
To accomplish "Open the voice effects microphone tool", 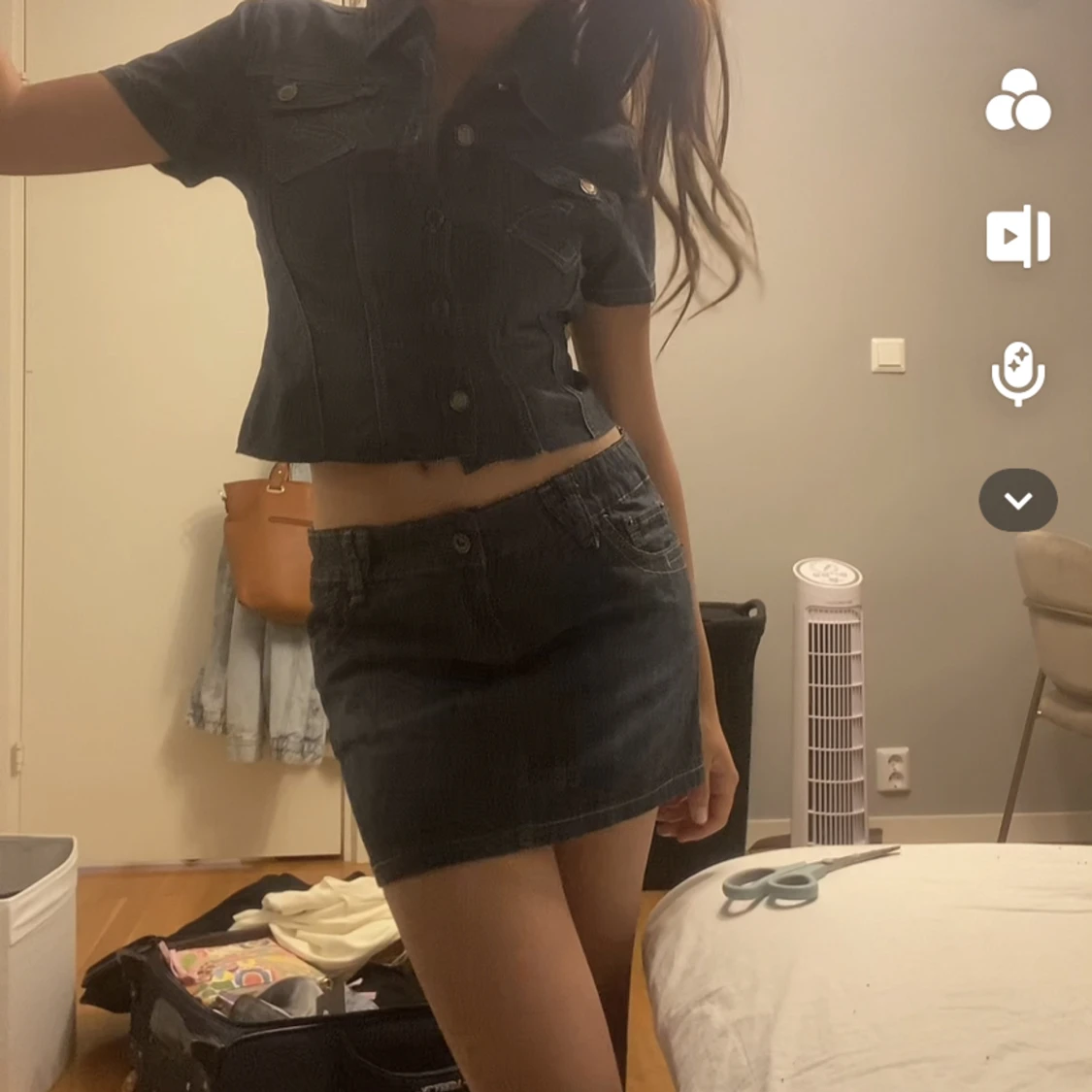I will point(1017,373).
